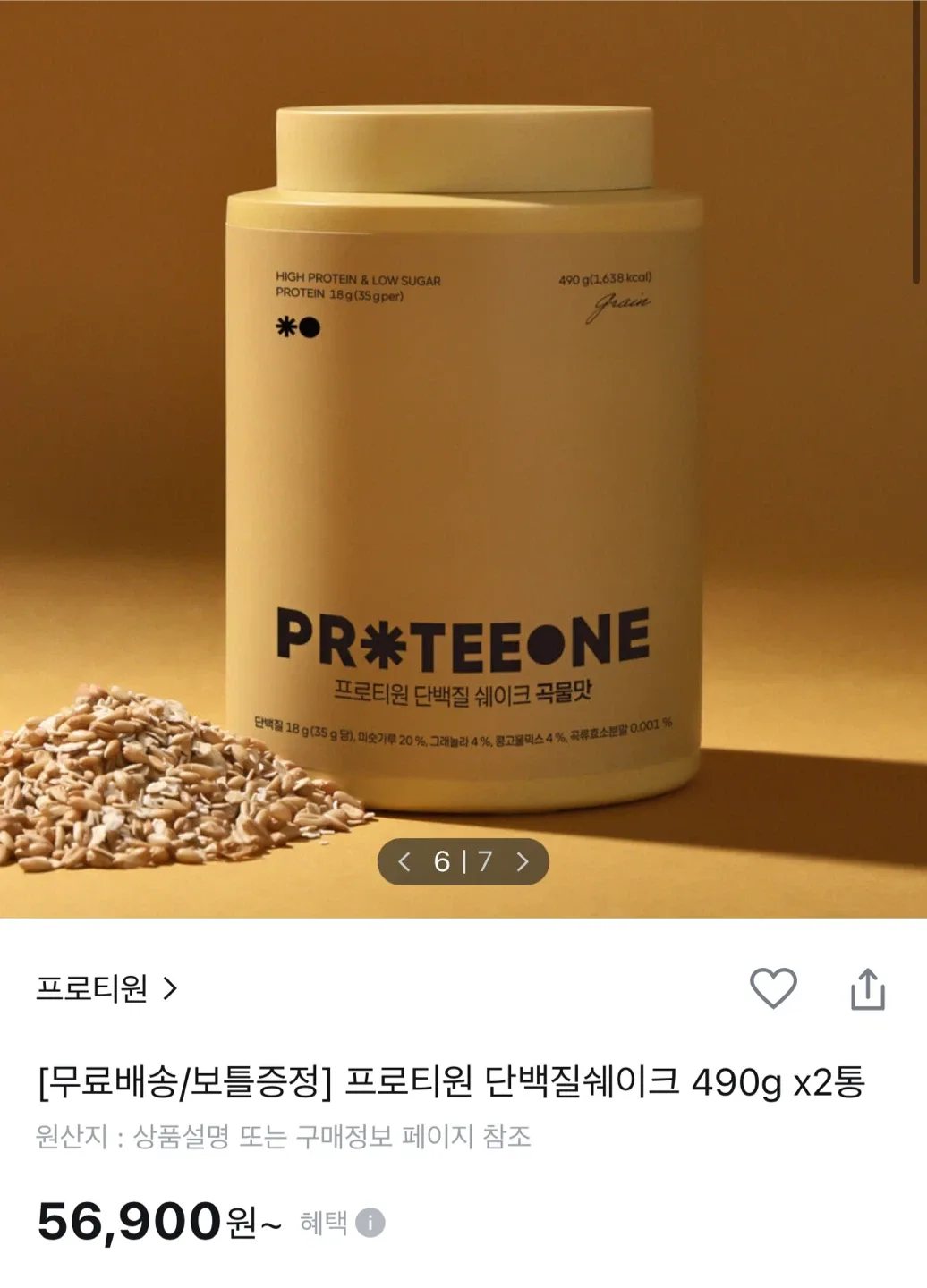The height and width of the screenshot is (1288, 927).
Task: Go to the next product image
Action: pyautogui.click(x=523, y=861)
